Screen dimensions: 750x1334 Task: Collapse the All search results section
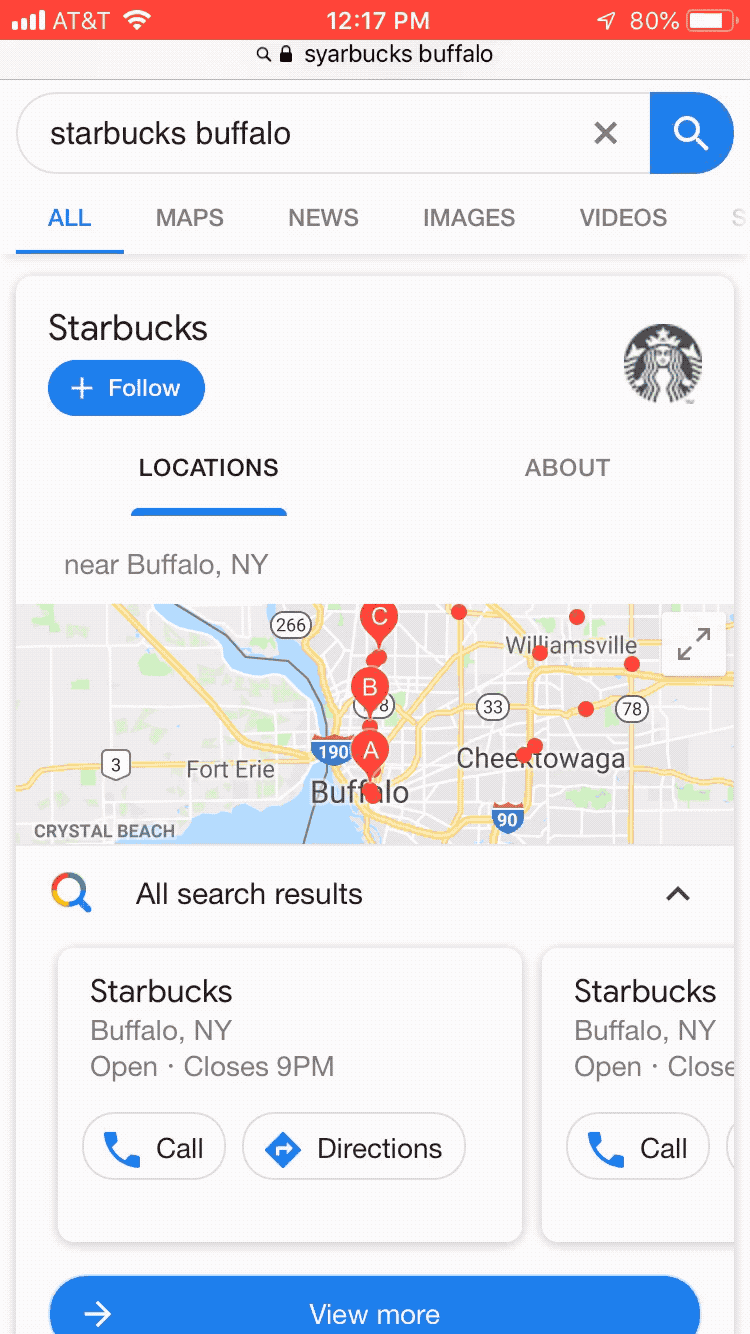coord(678,894)
